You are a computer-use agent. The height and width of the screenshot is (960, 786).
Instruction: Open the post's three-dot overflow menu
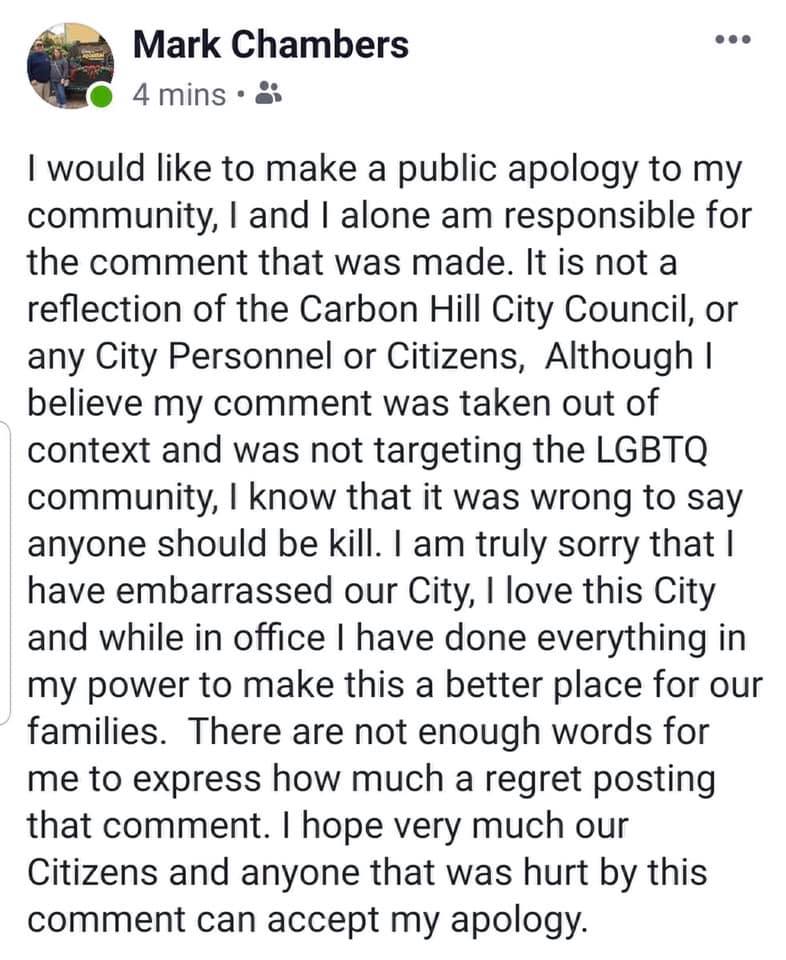(733, 41)
